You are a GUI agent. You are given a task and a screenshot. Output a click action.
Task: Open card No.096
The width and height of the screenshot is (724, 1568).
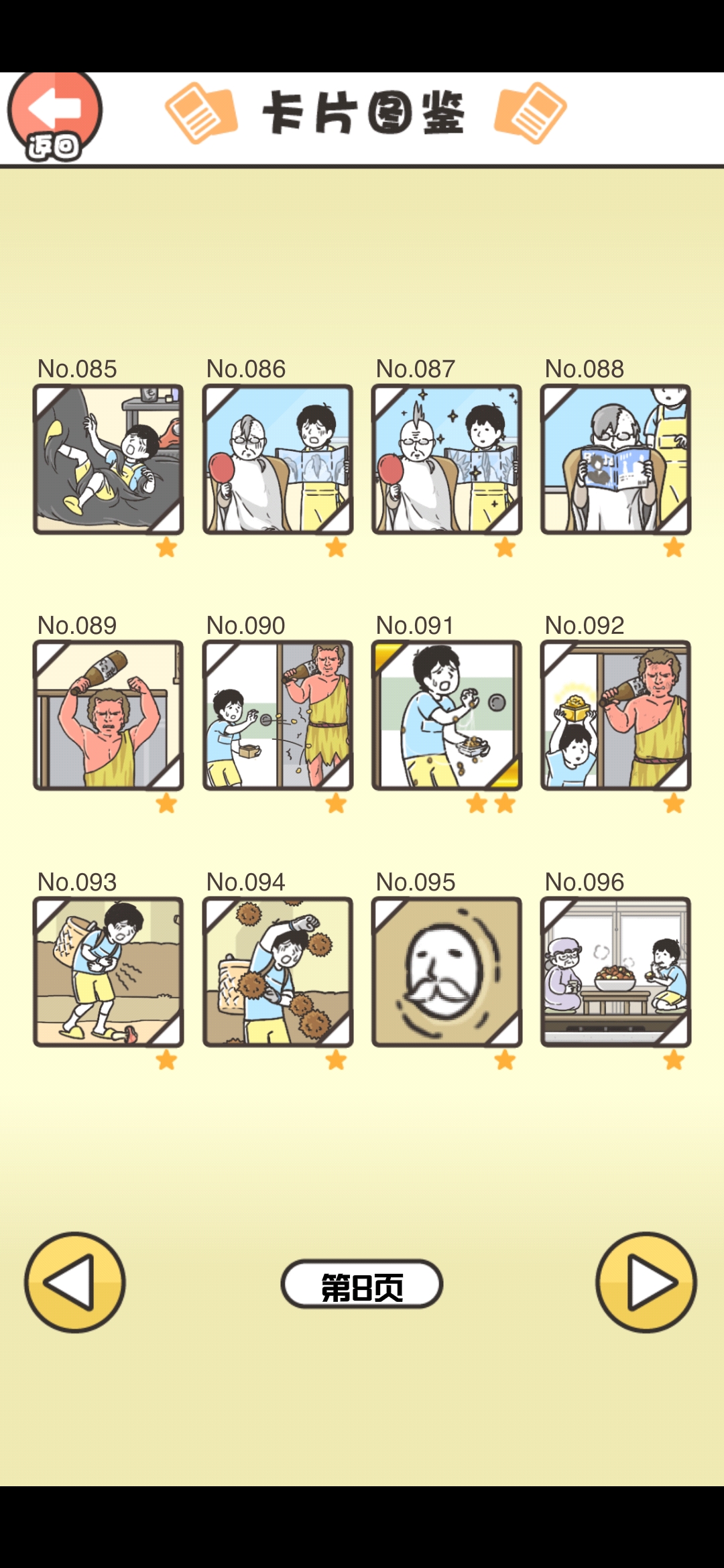point(615,972)
